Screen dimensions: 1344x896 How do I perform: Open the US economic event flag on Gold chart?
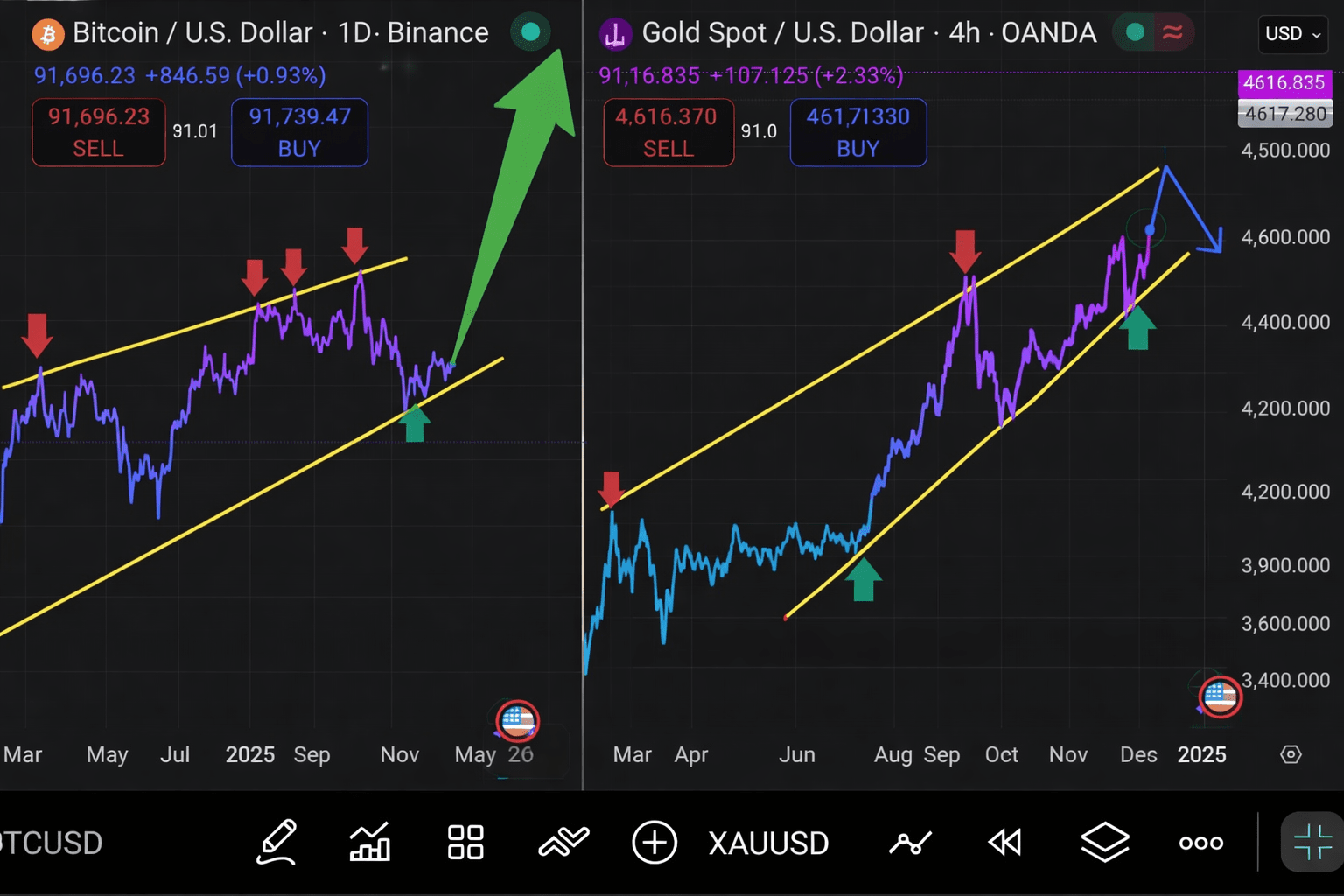pos(1220,696)
